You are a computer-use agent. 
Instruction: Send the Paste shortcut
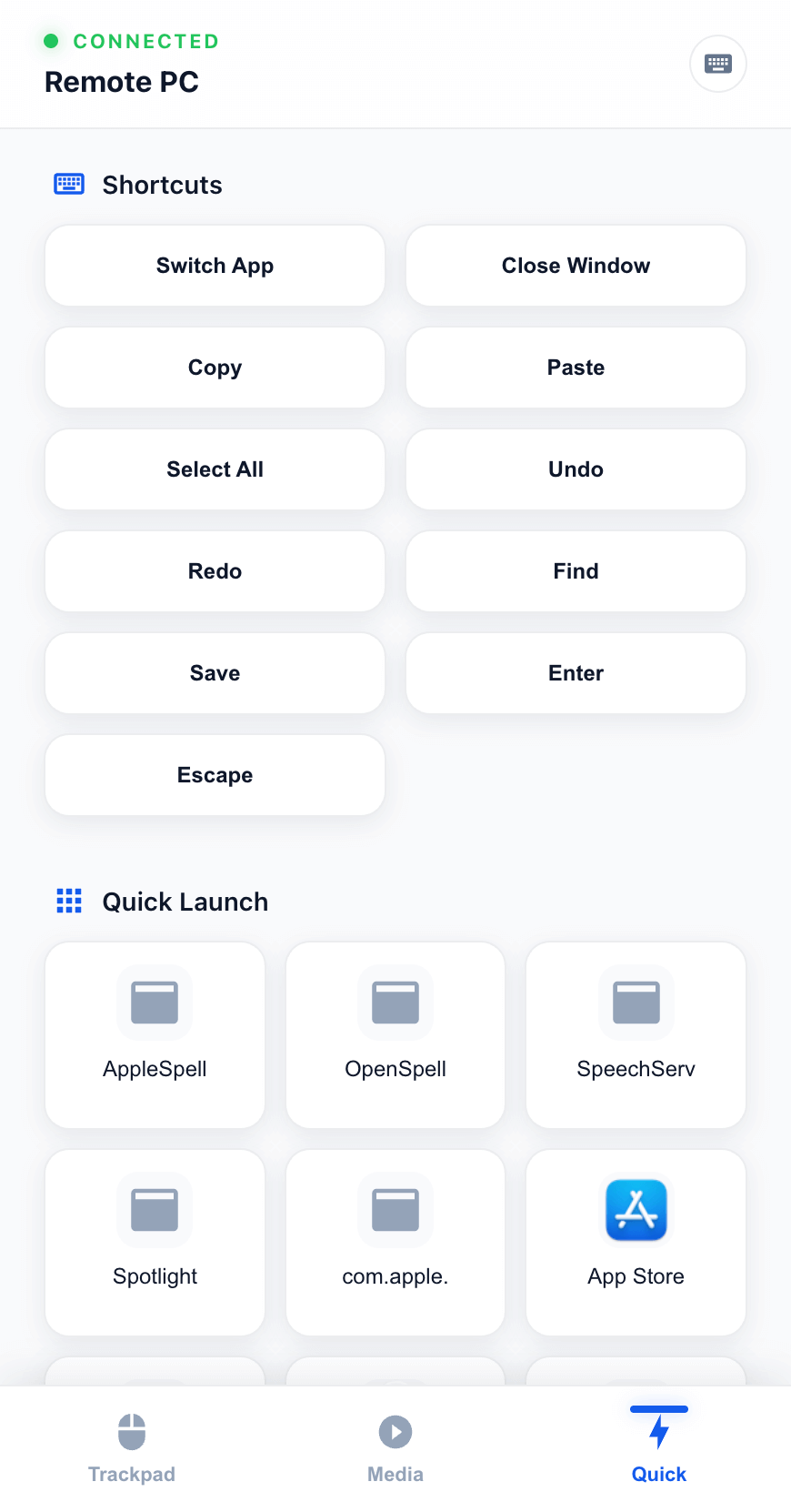coord(576,368)
